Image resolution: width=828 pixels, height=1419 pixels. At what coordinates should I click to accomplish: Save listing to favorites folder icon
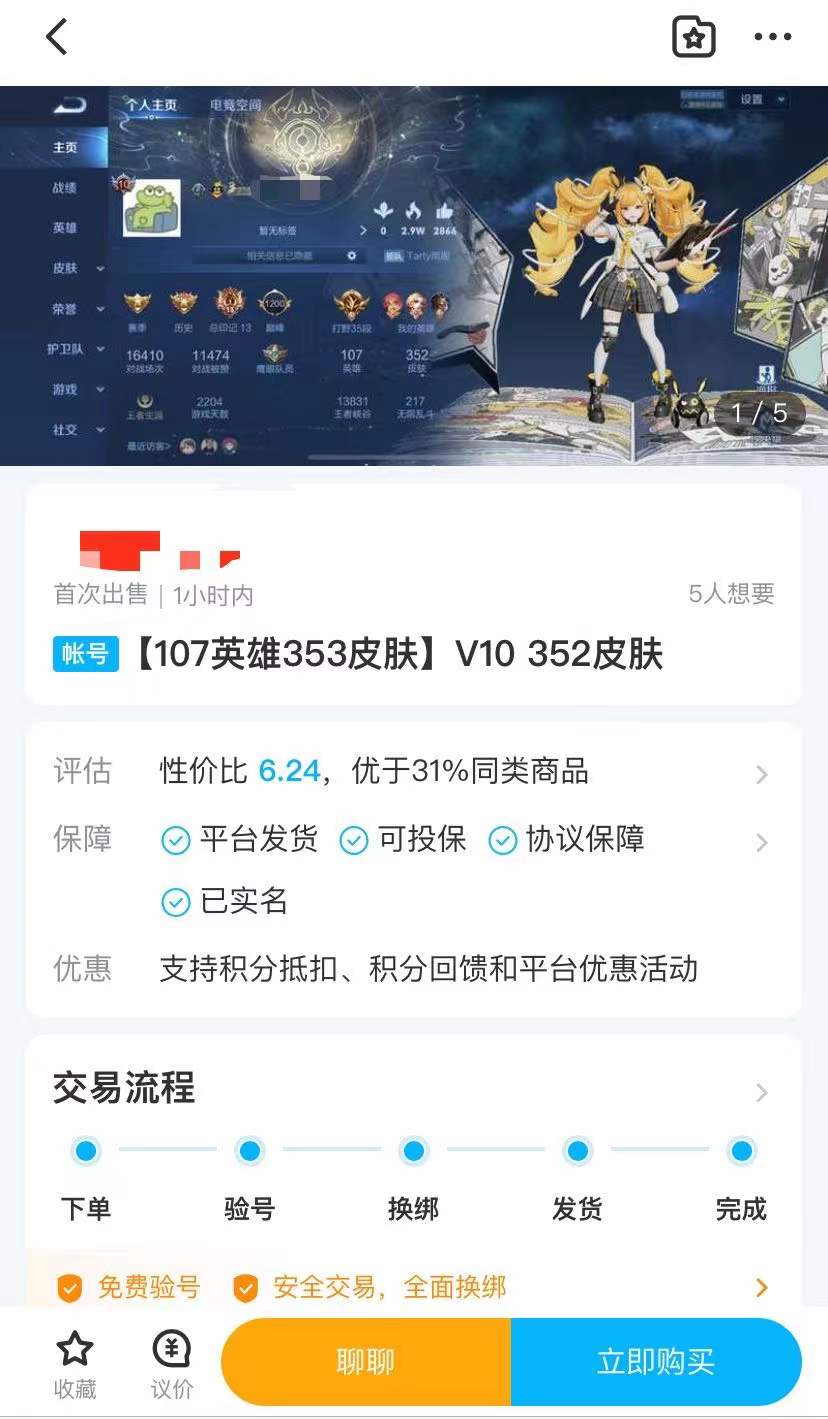point(693,38)
